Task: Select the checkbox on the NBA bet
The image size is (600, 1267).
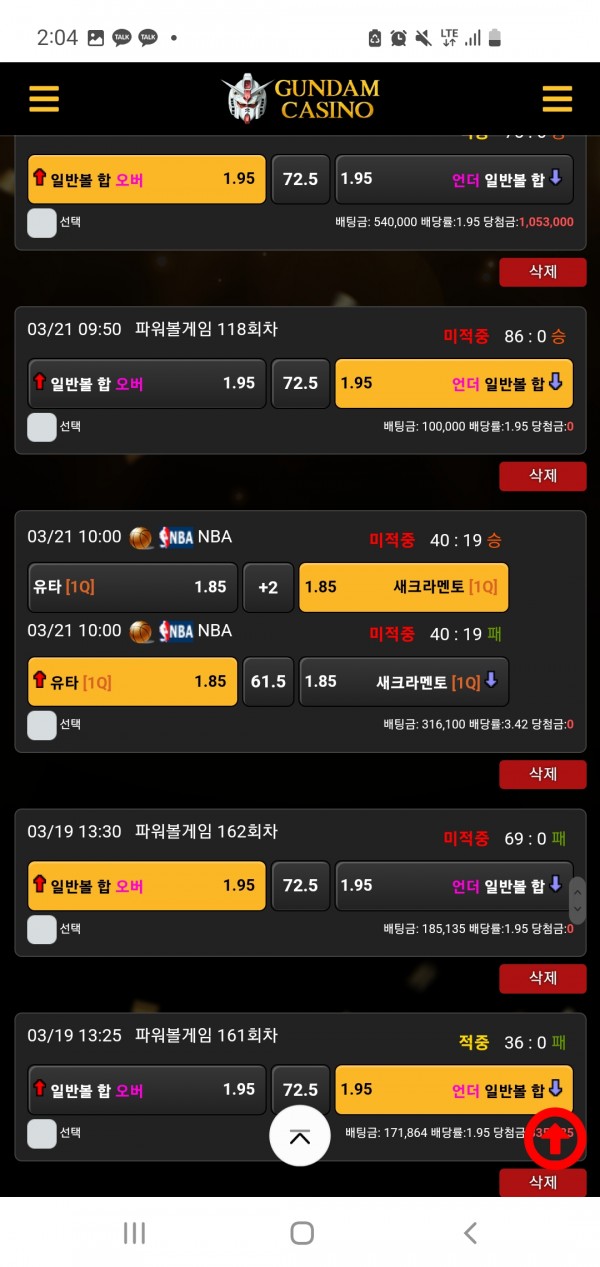Action: 42,725
